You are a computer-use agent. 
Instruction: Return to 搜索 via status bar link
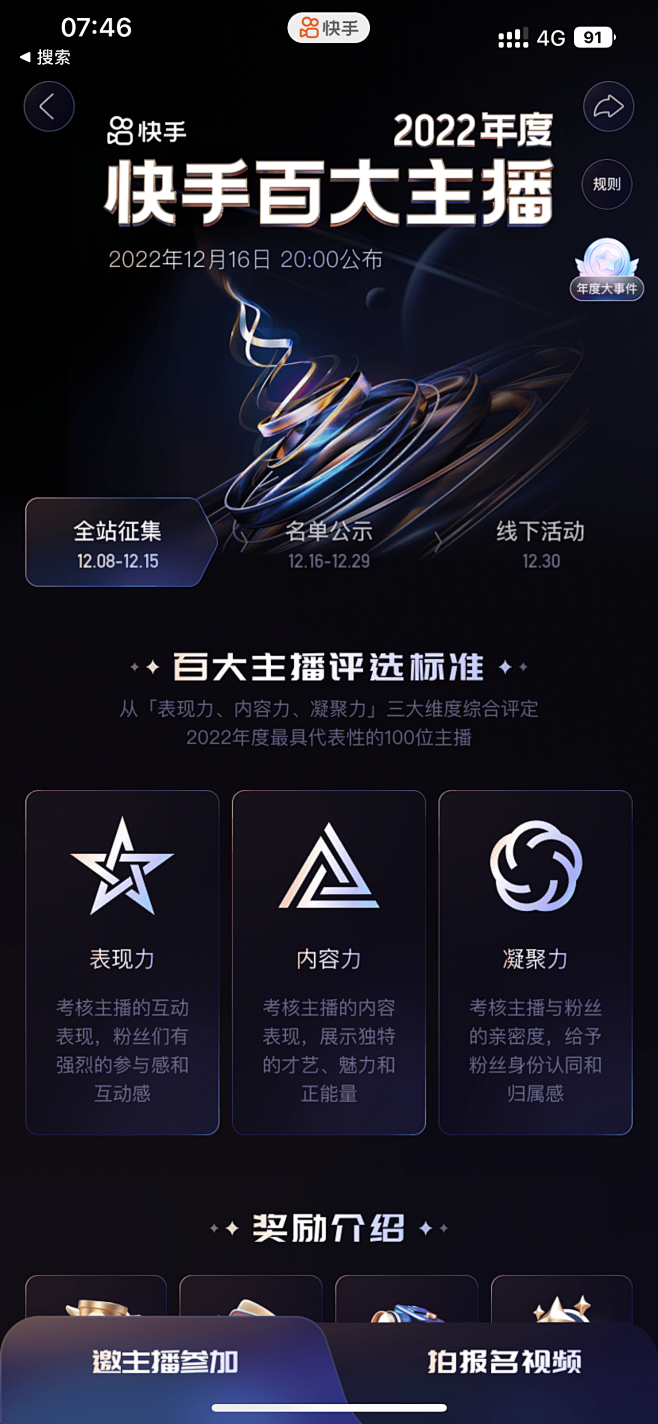coord(45,58)
